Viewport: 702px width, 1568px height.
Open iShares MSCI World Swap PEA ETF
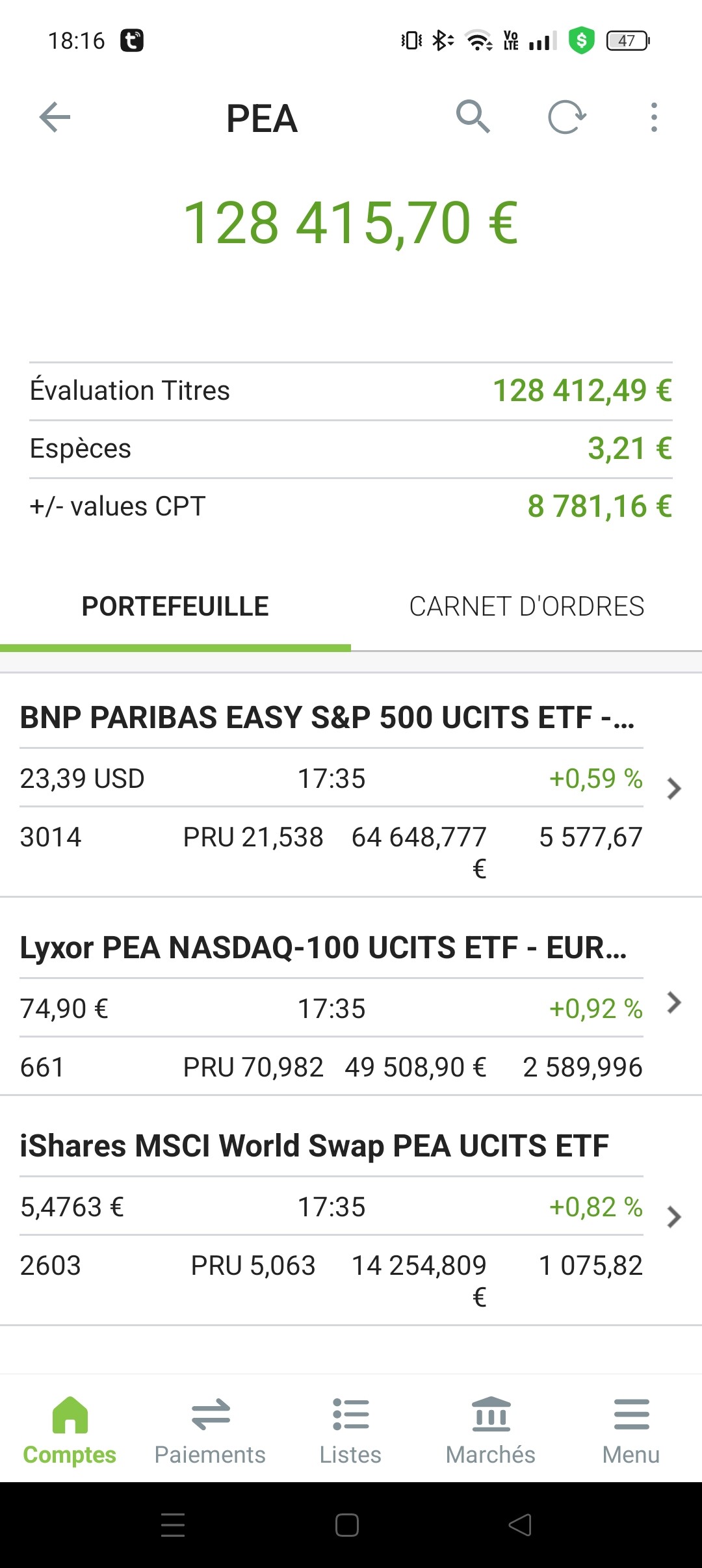(x=351, y=1211)
